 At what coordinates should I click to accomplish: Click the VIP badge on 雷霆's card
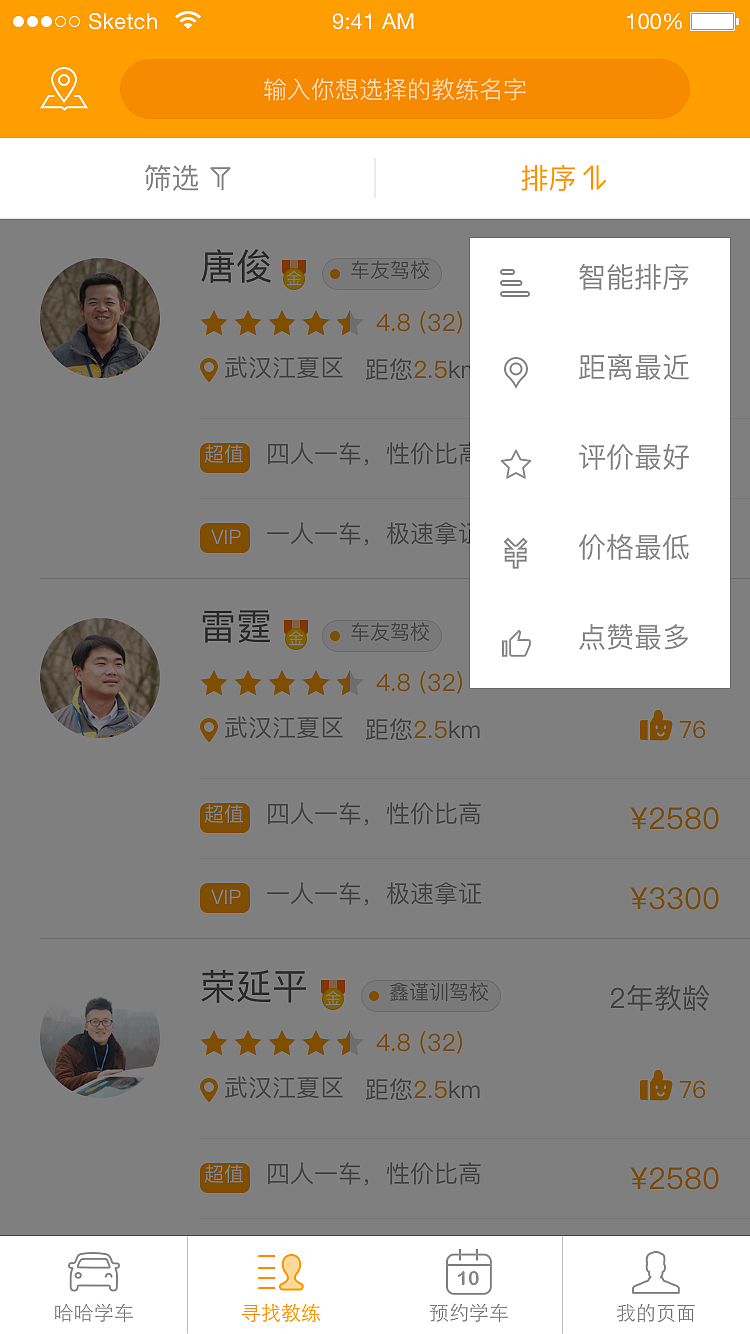pos(225,897)
